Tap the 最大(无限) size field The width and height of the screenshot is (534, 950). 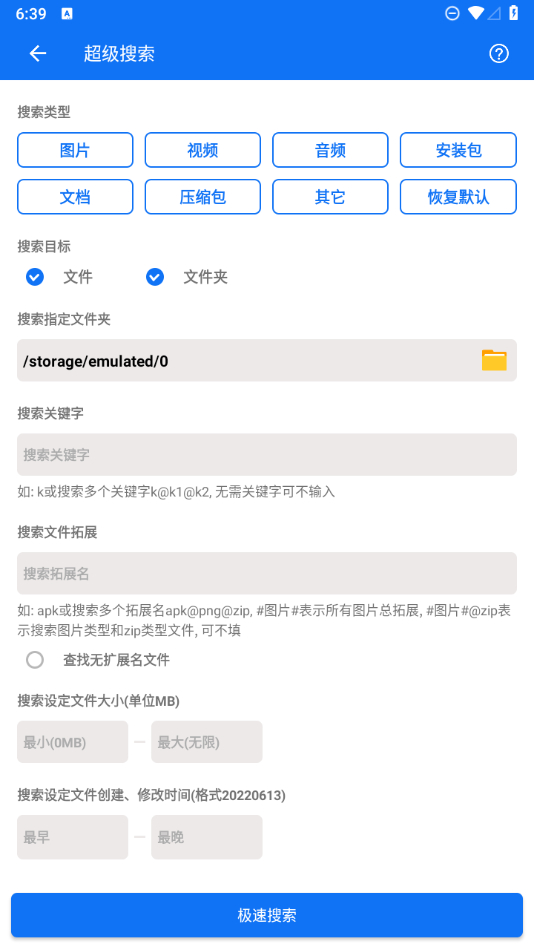pyautogui.click(x=207, y=742)
